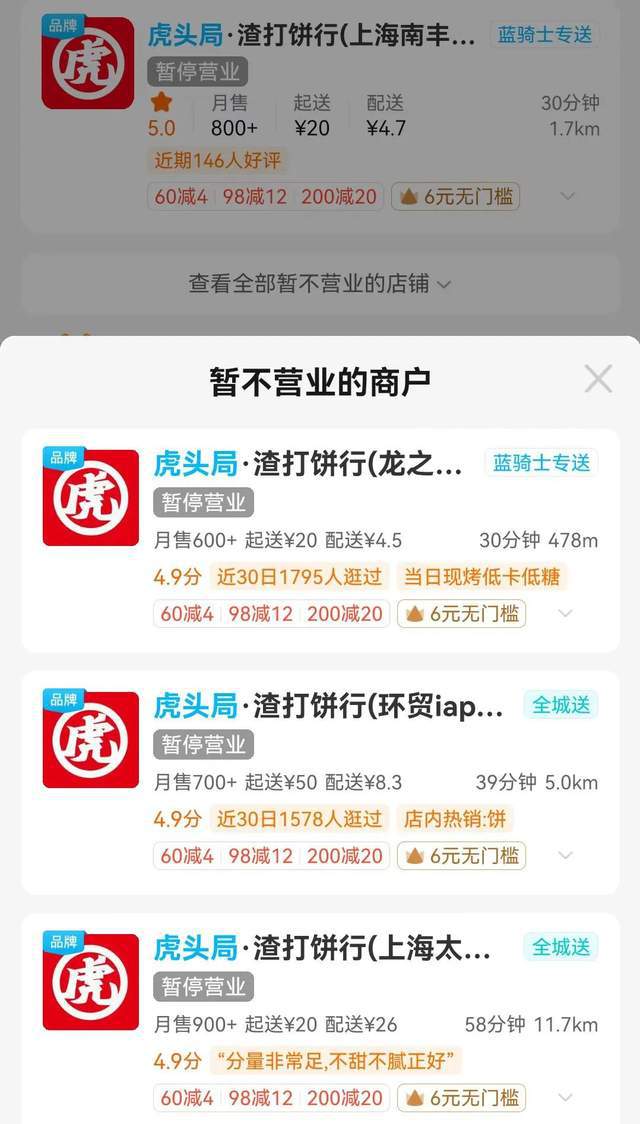Close the 暂不营业的商户 sheet
This screenshot has width=640, height=1124.
(598, 378)
